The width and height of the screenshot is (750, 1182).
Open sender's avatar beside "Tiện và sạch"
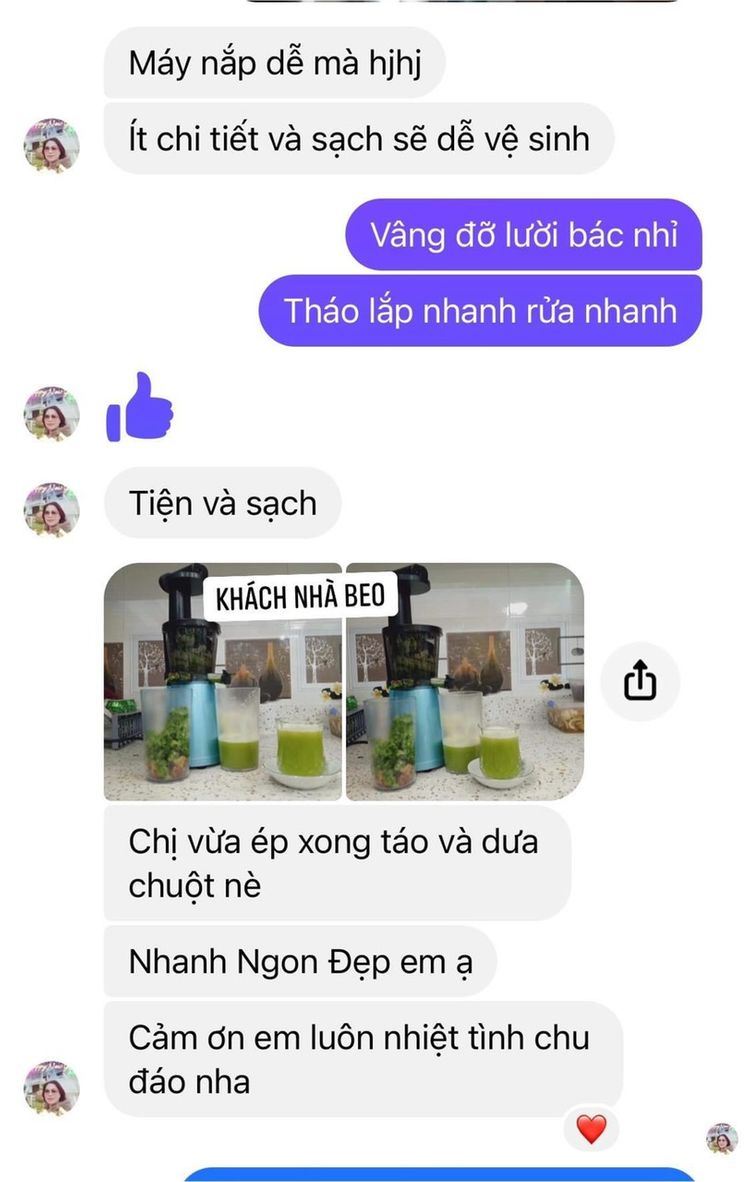[51, 508]
